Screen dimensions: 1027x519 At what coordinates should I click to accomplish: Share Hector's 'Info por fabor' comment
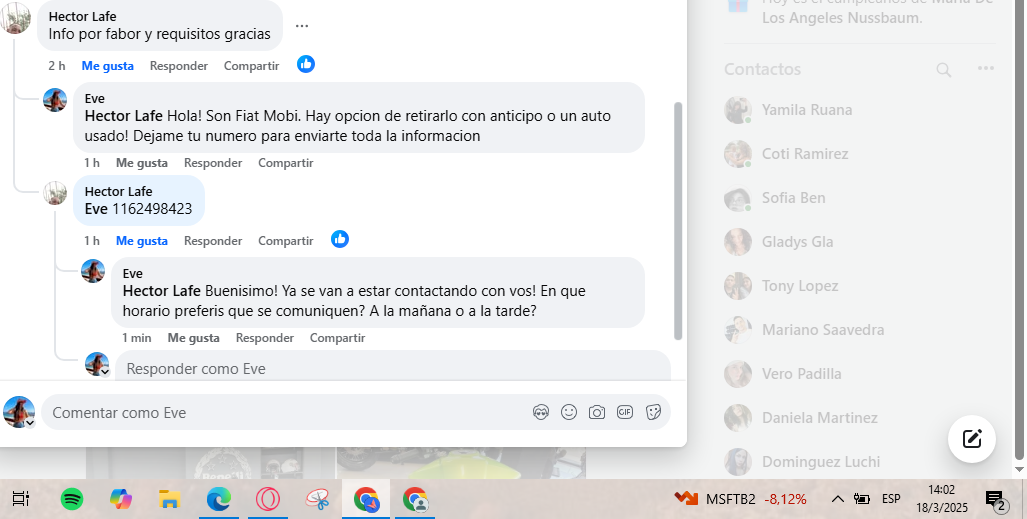pyautogui.click(x=251, y=66)
